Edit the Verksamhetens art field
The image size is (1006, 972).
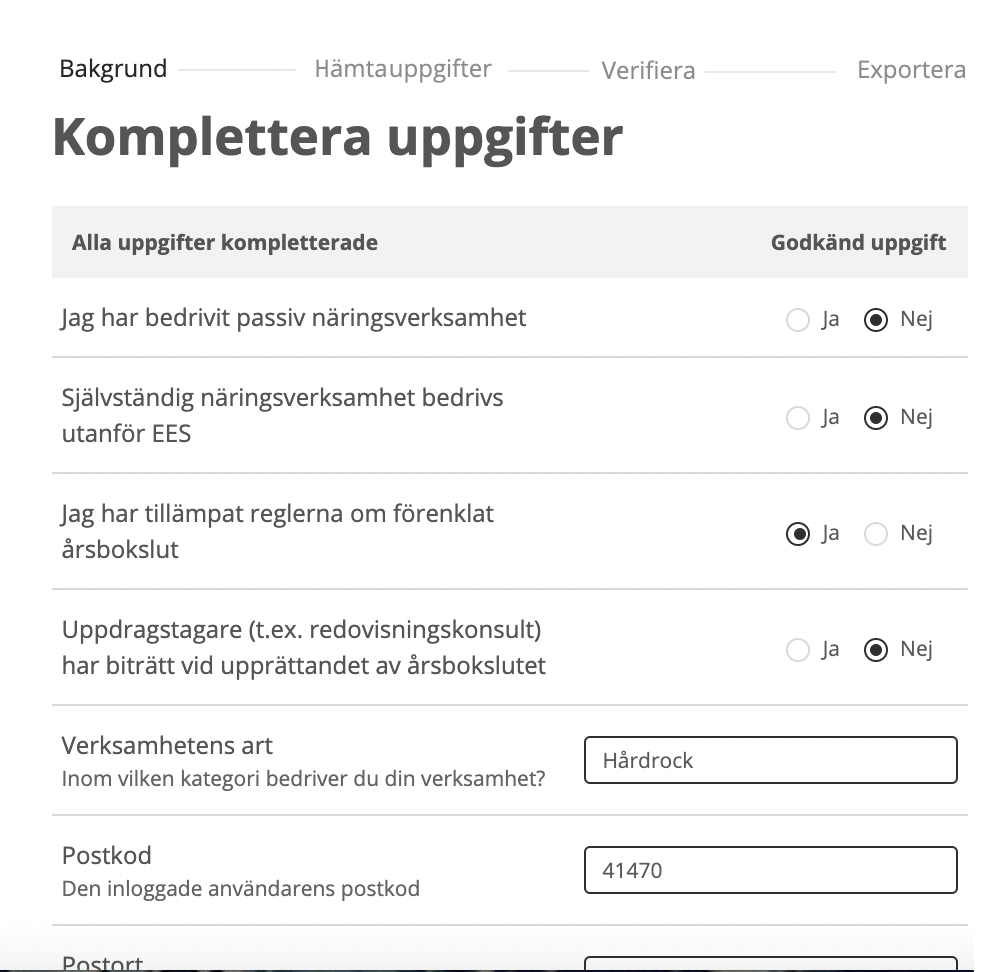click(x=770, y=760)
